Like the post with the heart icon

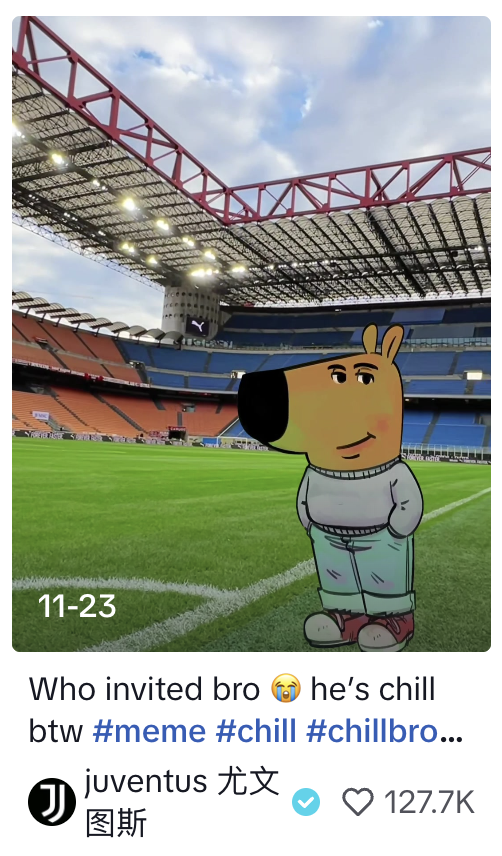(357, 802)
